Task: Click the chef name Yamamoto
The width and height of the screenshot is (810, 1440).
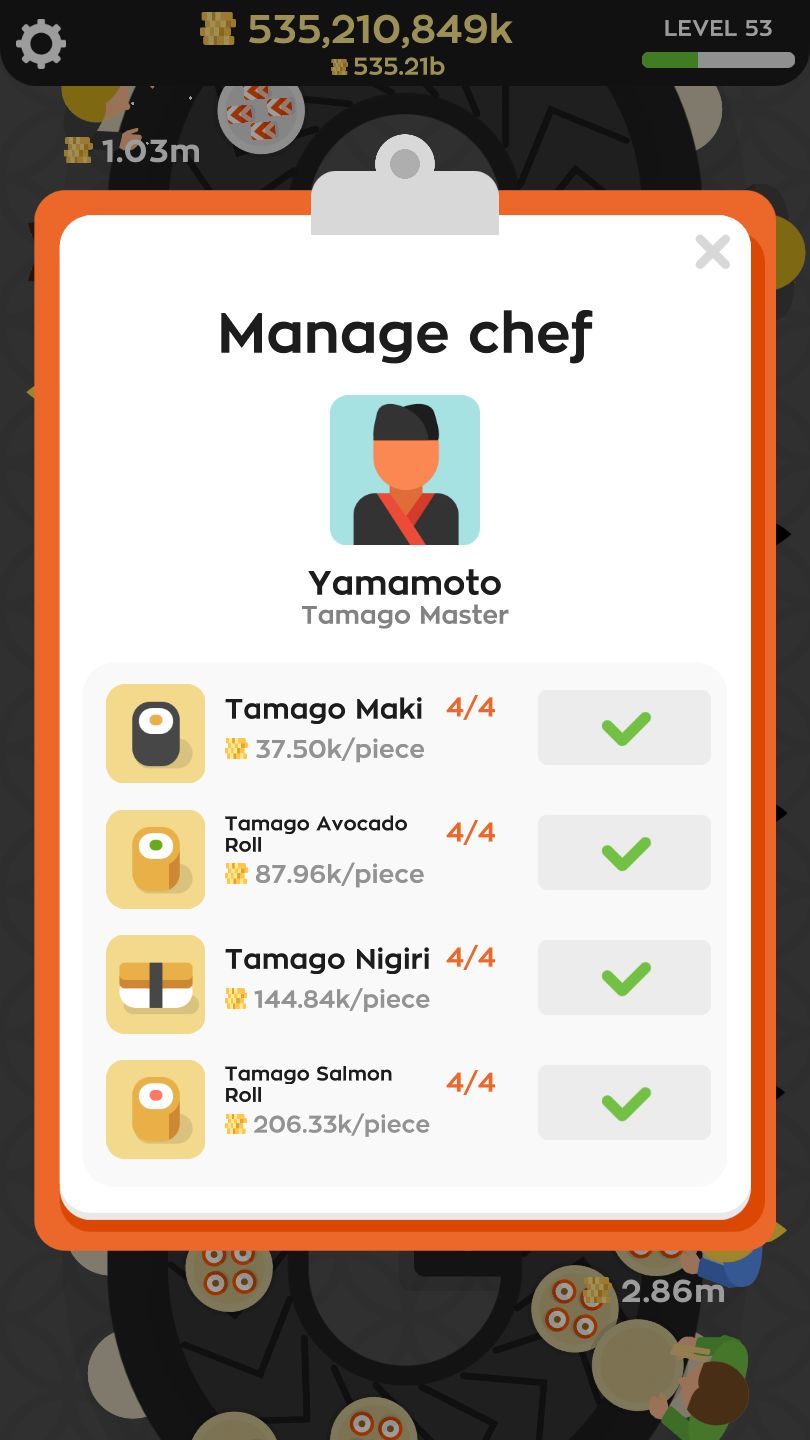Action: point(404,583)
